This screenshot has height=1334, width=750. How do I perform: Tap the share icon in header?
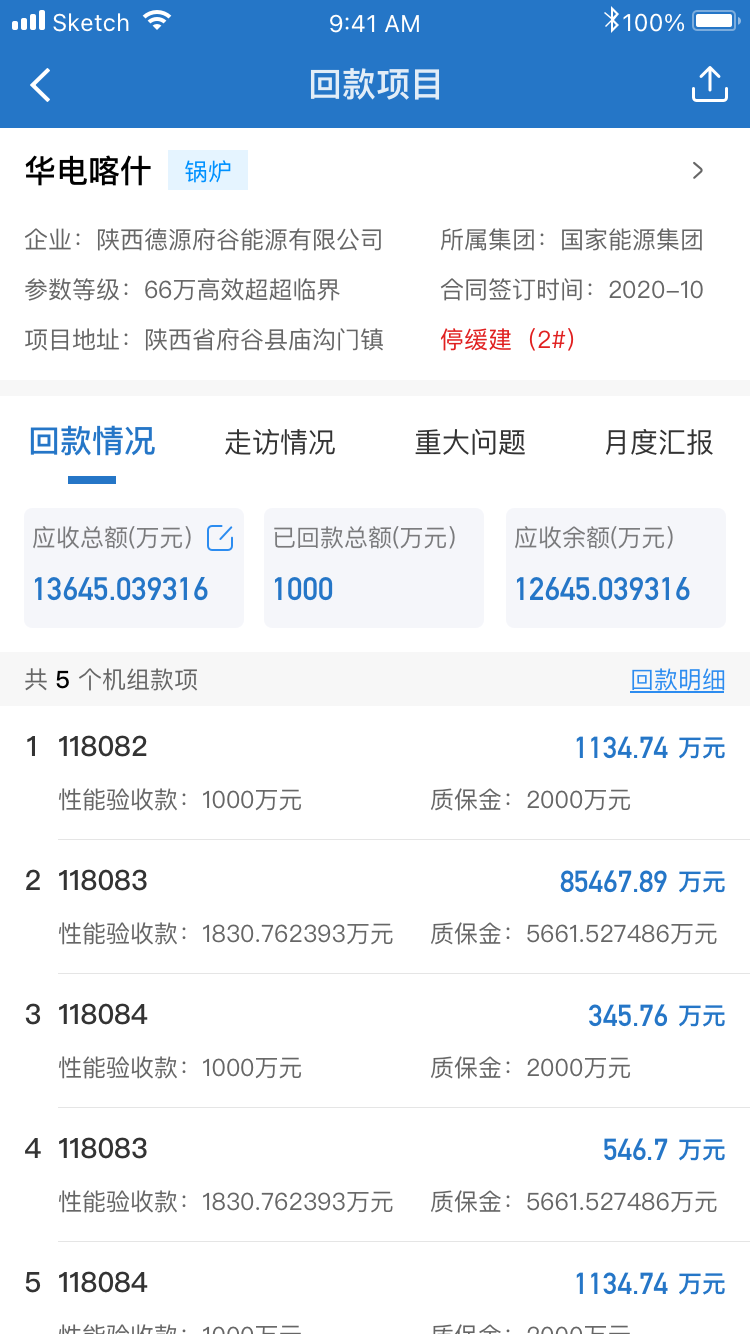pos(709,84)
